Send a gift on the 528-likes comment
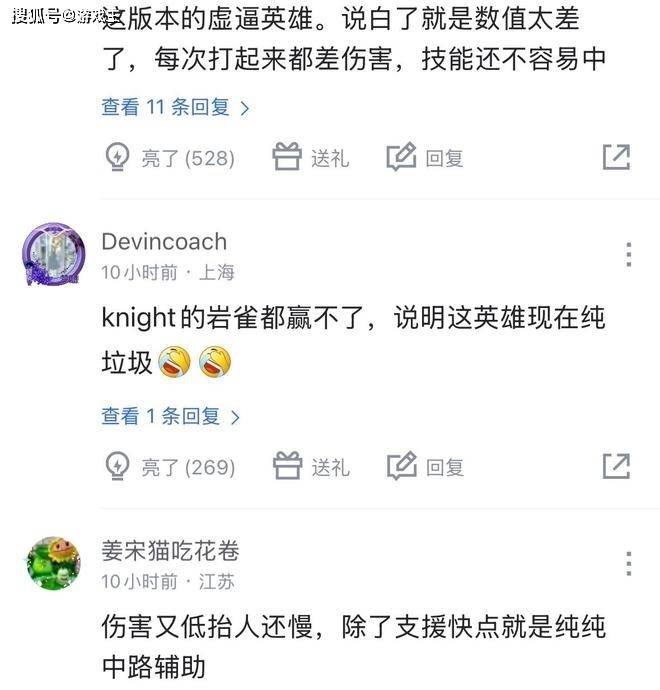This screenshot has height=690, width=660. point(311,158)
